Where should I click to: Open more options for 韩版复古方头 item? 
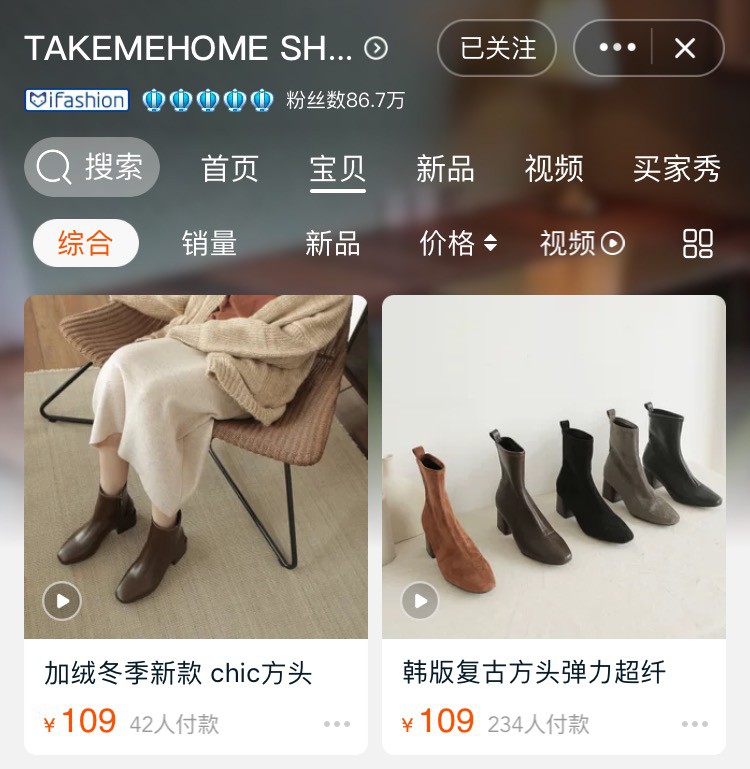(695, 724)
